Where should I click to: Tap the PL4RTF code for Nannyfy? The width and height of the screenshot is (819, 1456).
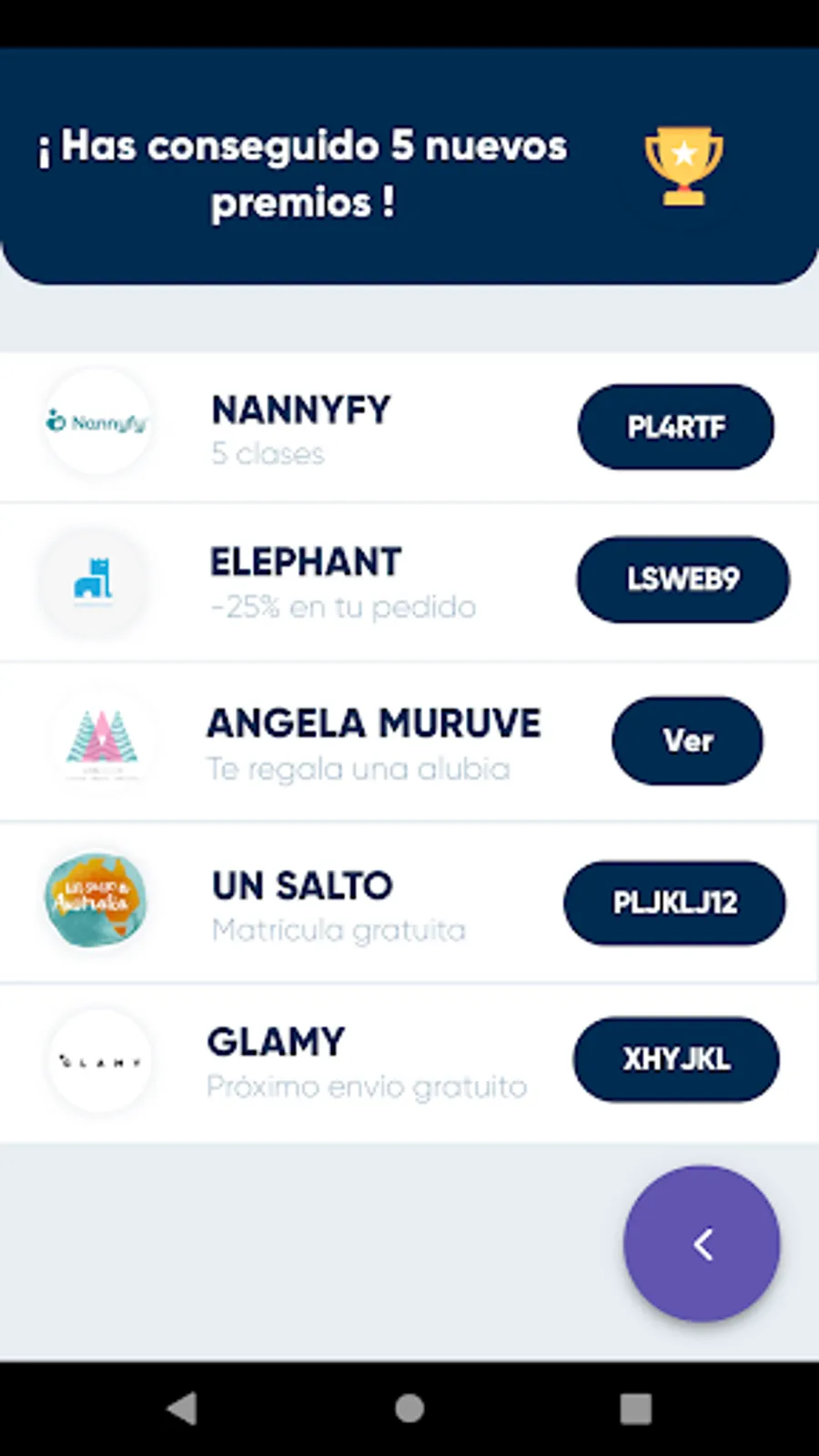pyautogui.click(x=675, y=427)
